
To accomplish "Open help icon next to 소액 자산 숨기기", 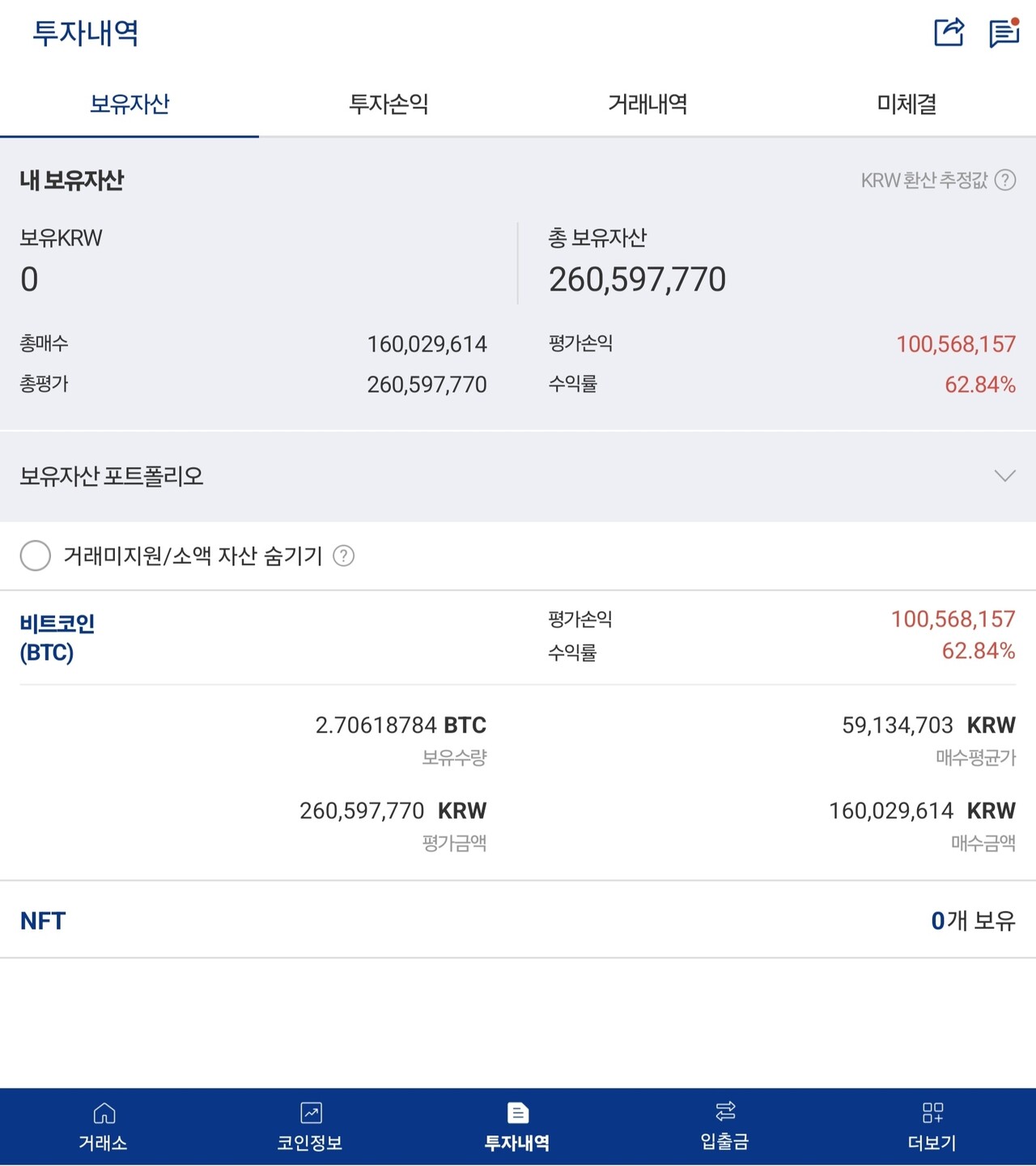I will (344, 556).
